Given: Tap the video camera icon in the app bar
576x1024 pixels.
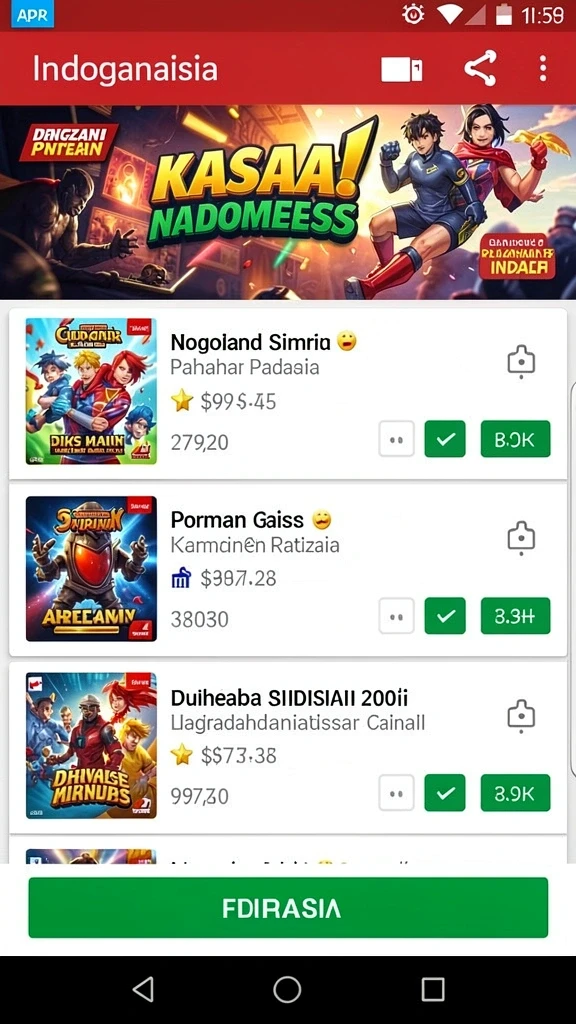Looking at the screenshot, I should click(x=402, y=70).
